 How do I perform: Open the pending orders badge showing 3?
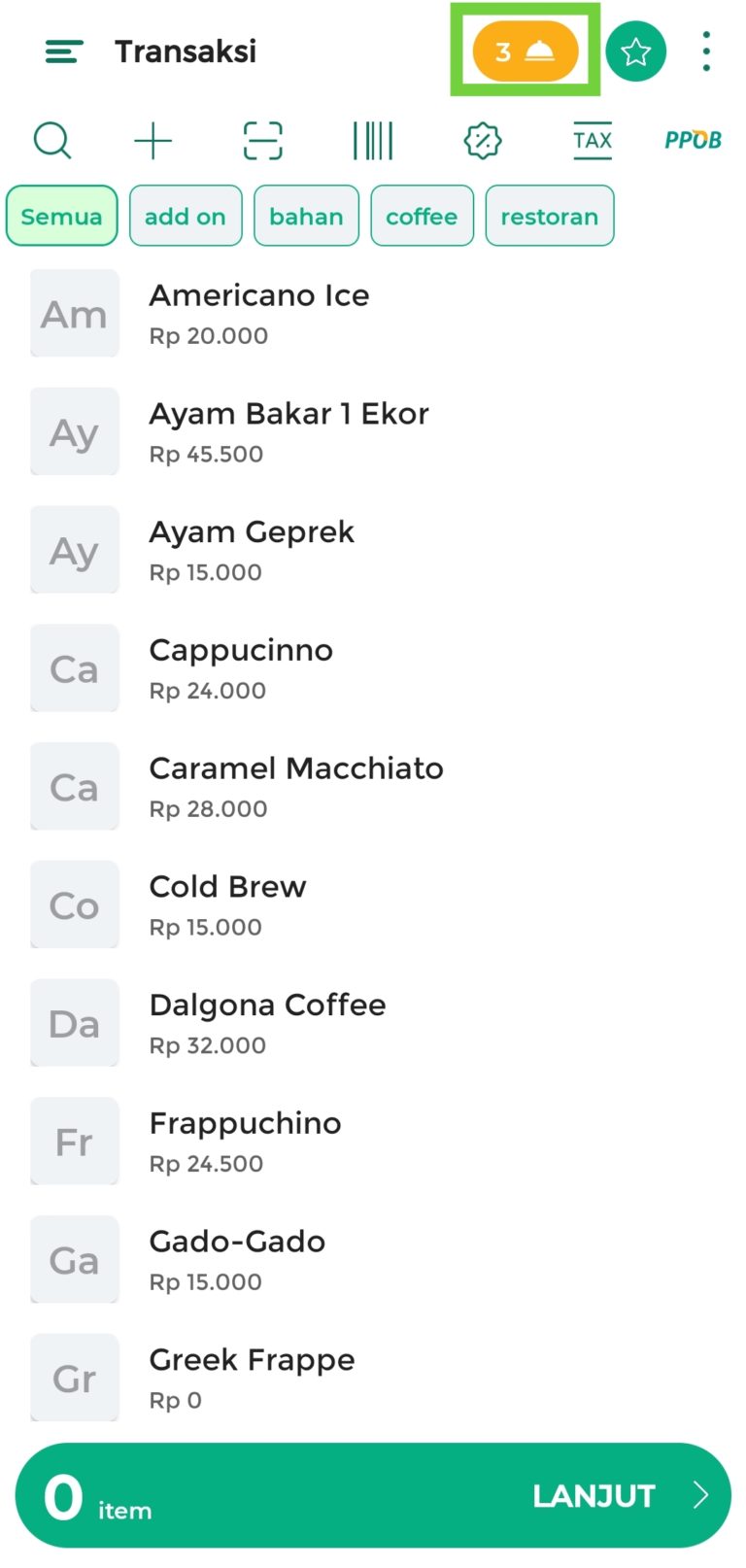525,51
